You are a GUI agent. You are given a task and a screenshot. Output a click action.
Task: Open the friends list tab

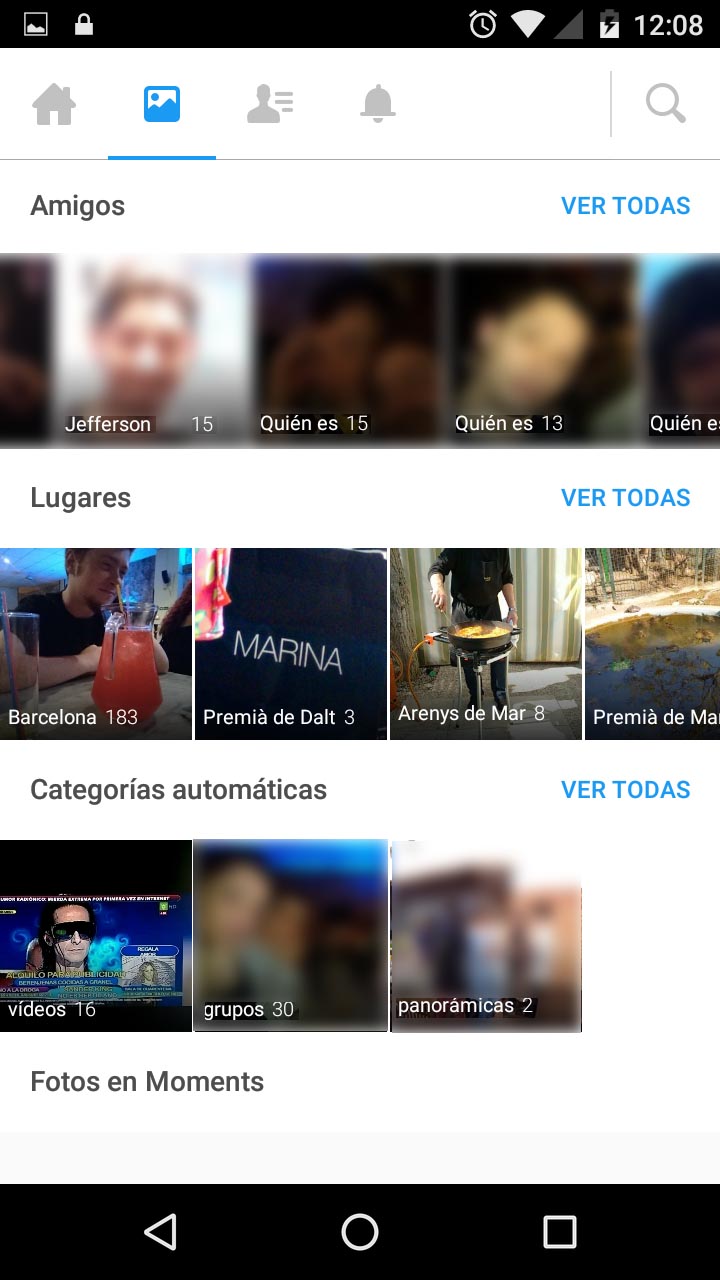tap(270, 104)
